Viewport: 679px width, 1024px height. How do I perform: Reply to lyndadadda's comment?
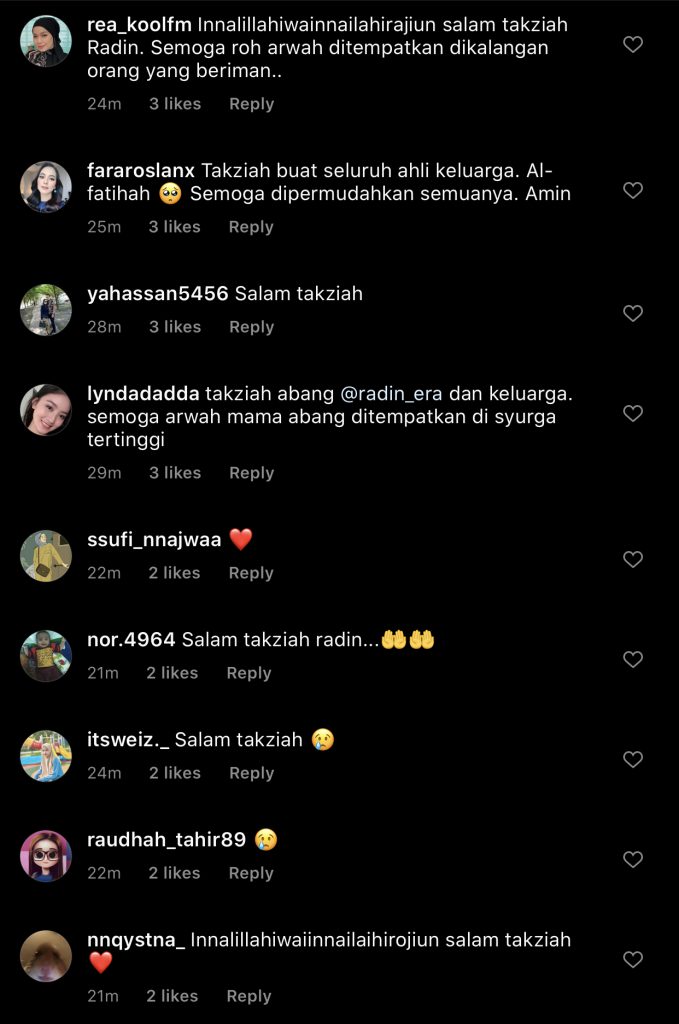coord(251,473)
